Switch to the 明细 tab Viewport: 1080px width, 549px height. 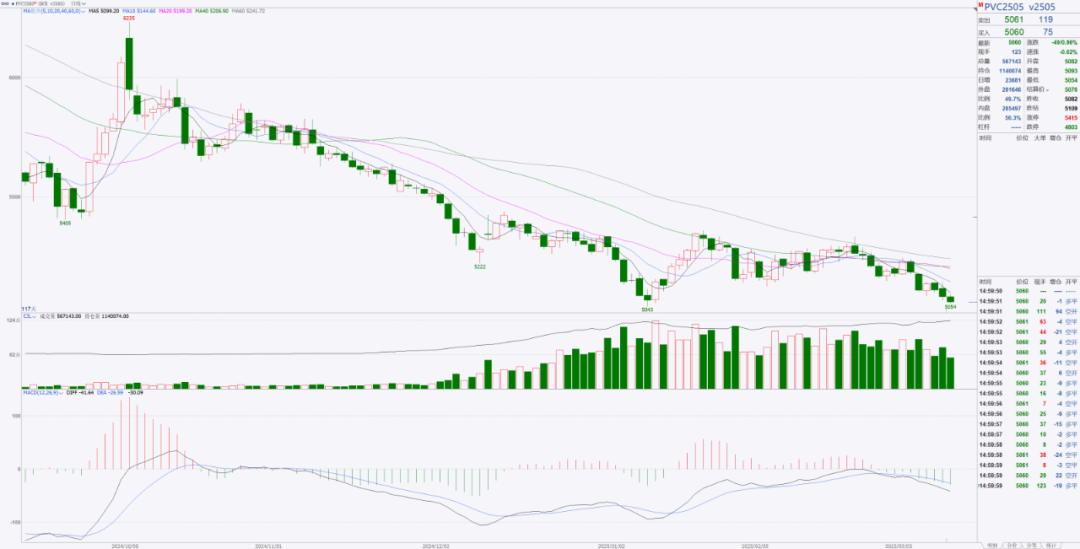pyautogui.click(x=991, y=545)
